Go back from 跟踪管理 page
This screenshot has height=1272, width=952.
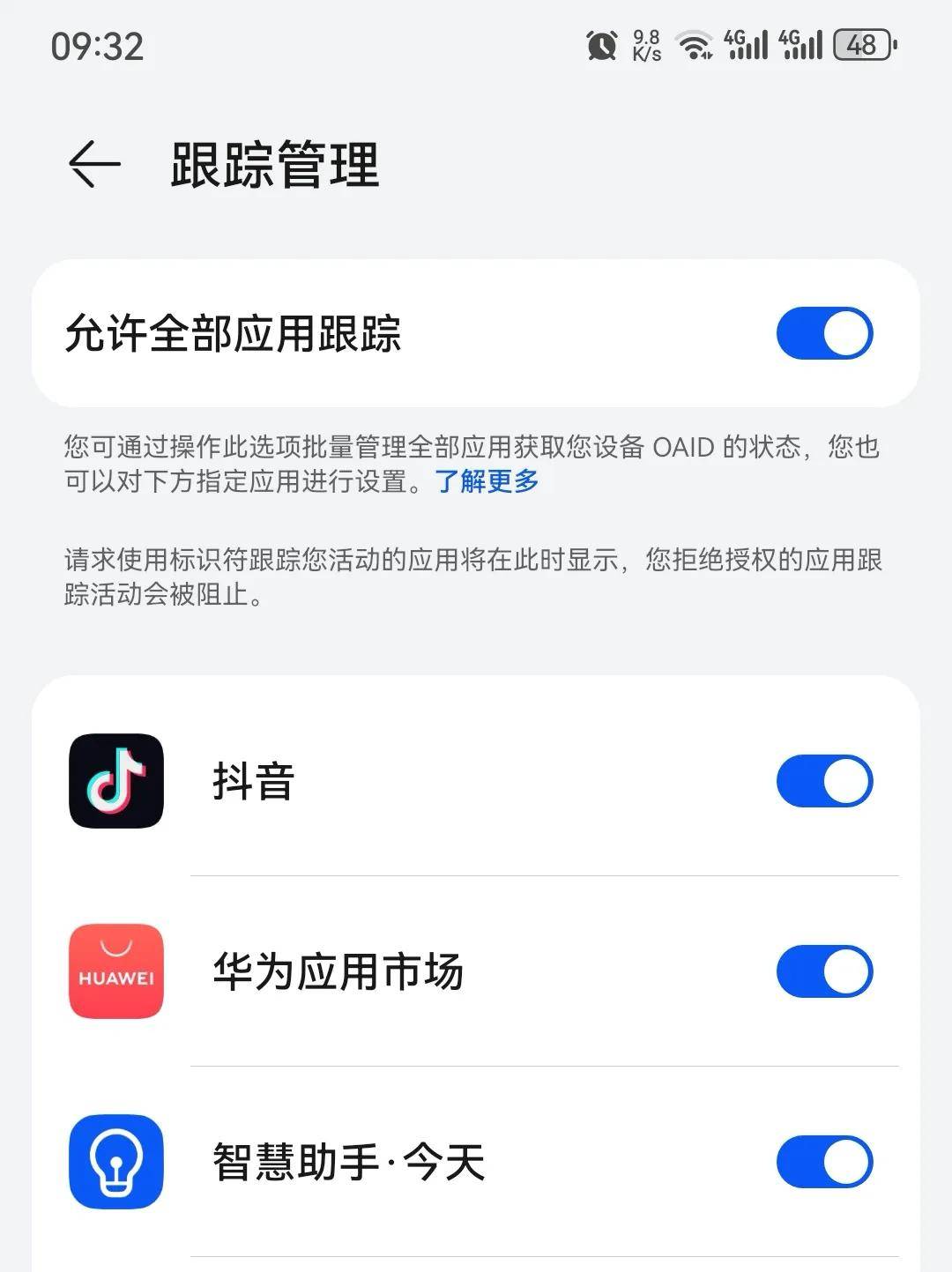[94, 164]
